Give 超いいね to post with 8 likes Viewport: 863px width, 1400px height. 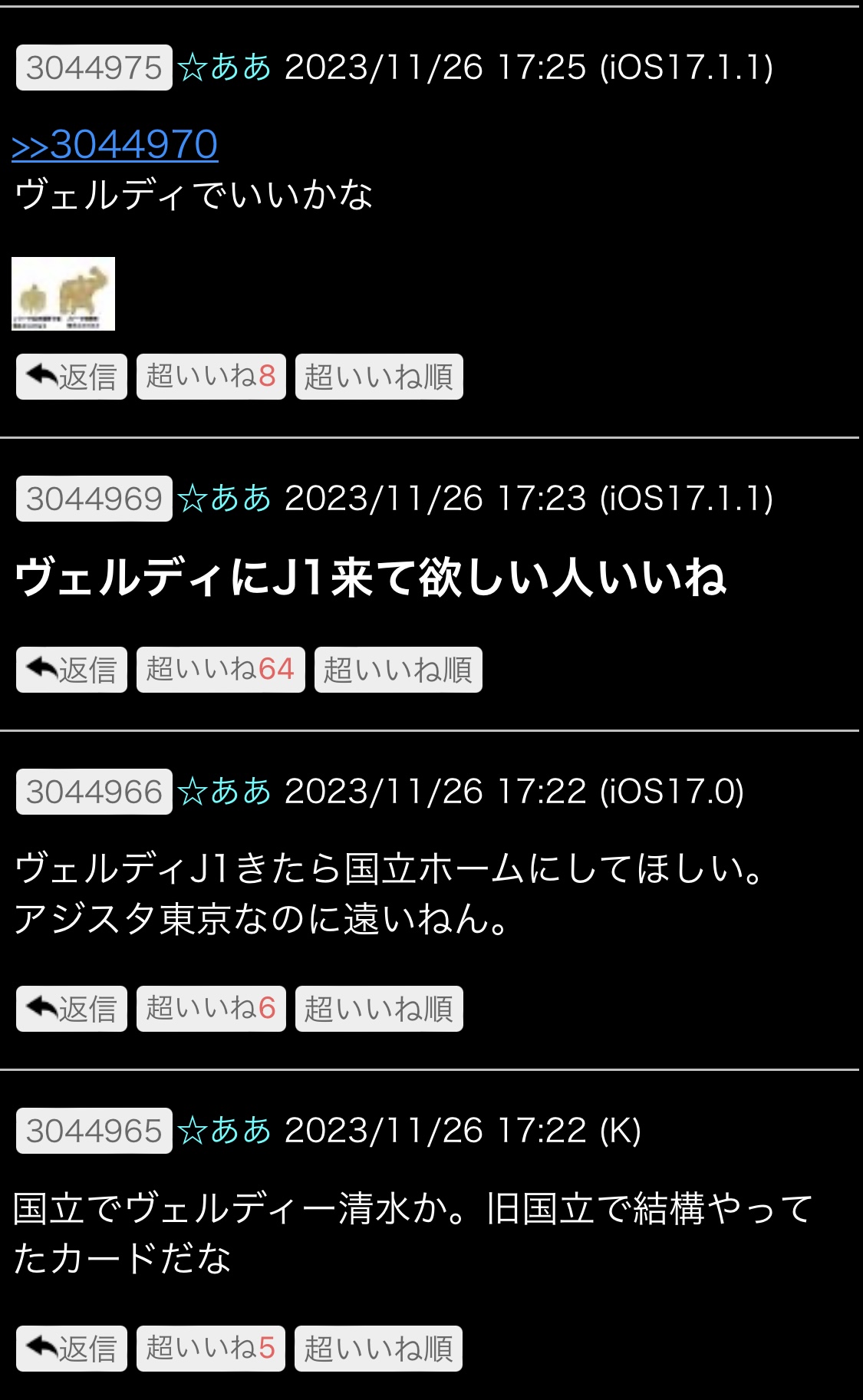pos(211,377)
